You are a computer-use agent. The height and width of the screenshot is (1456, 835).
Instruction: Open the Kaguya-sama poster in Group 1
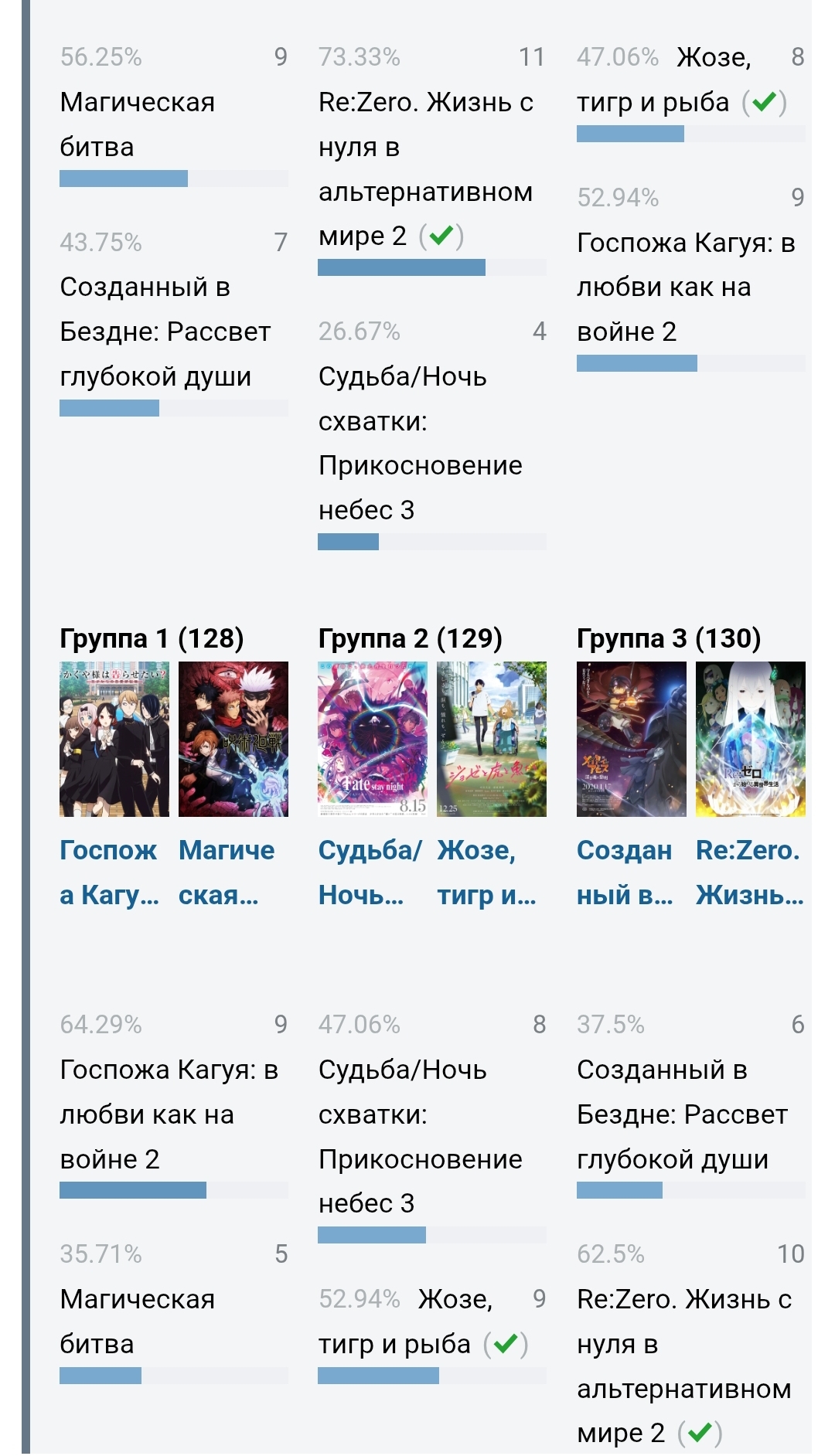click(114, 739)
